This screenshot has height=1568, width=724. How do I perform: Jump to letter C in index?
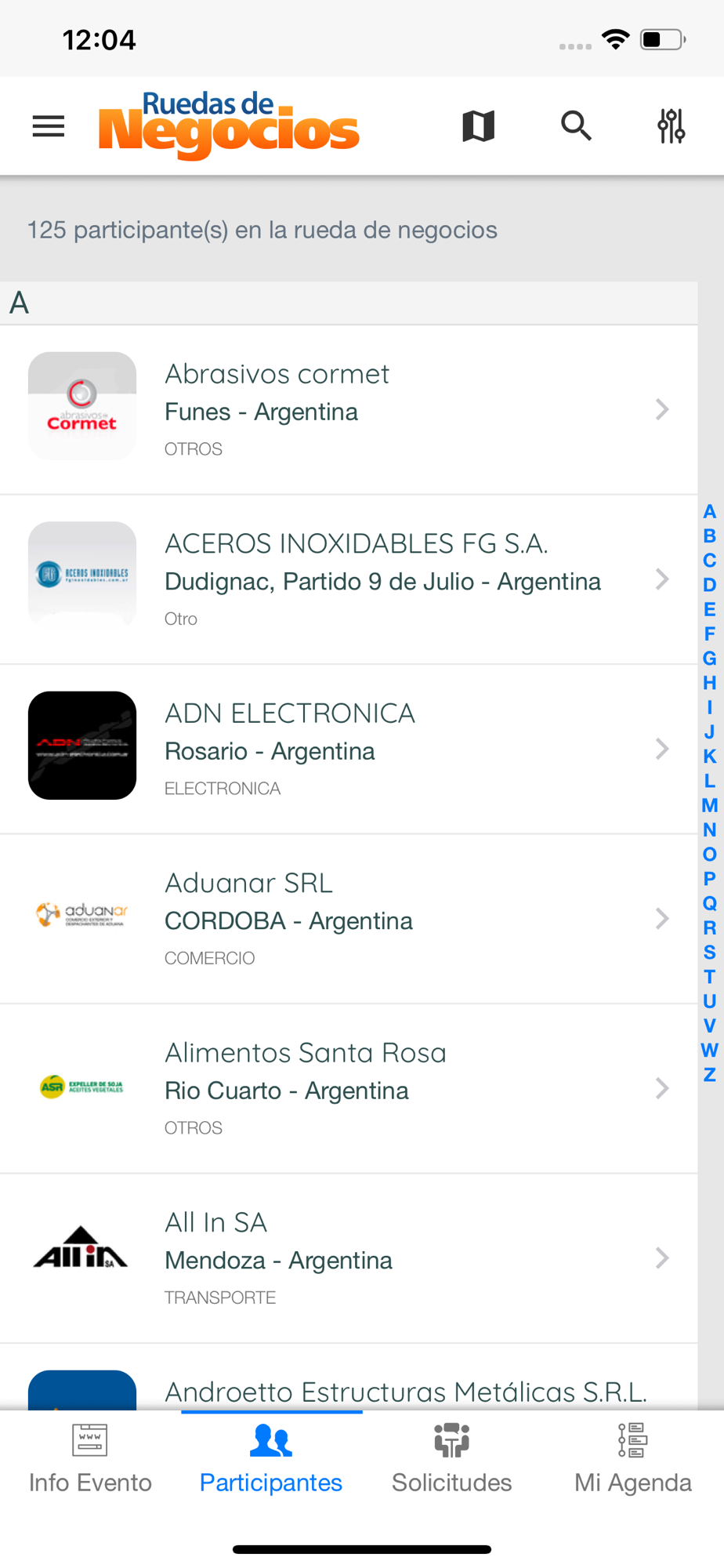pos(709,561)
